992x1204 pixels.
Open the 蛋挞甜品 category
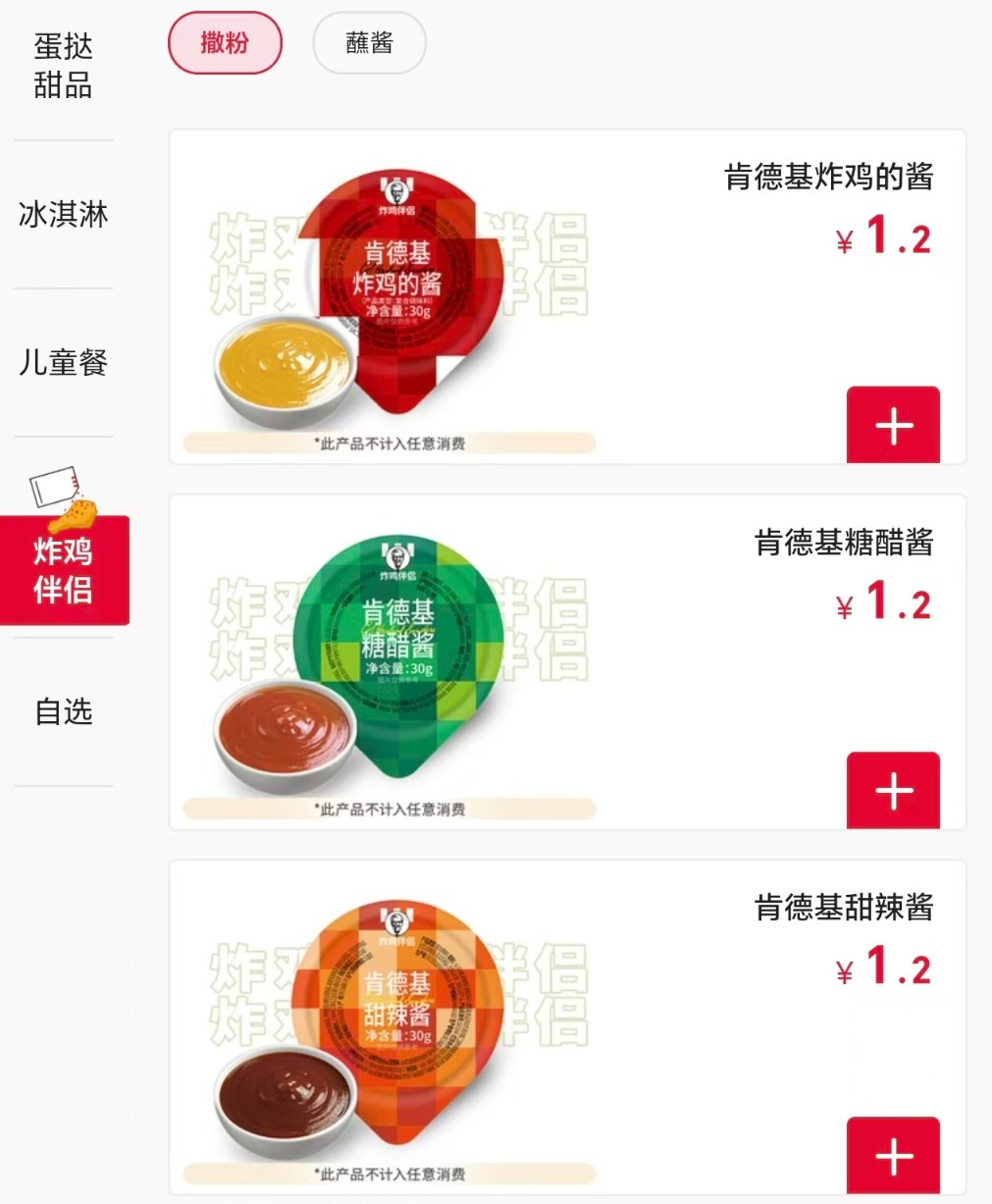point(61,66)
